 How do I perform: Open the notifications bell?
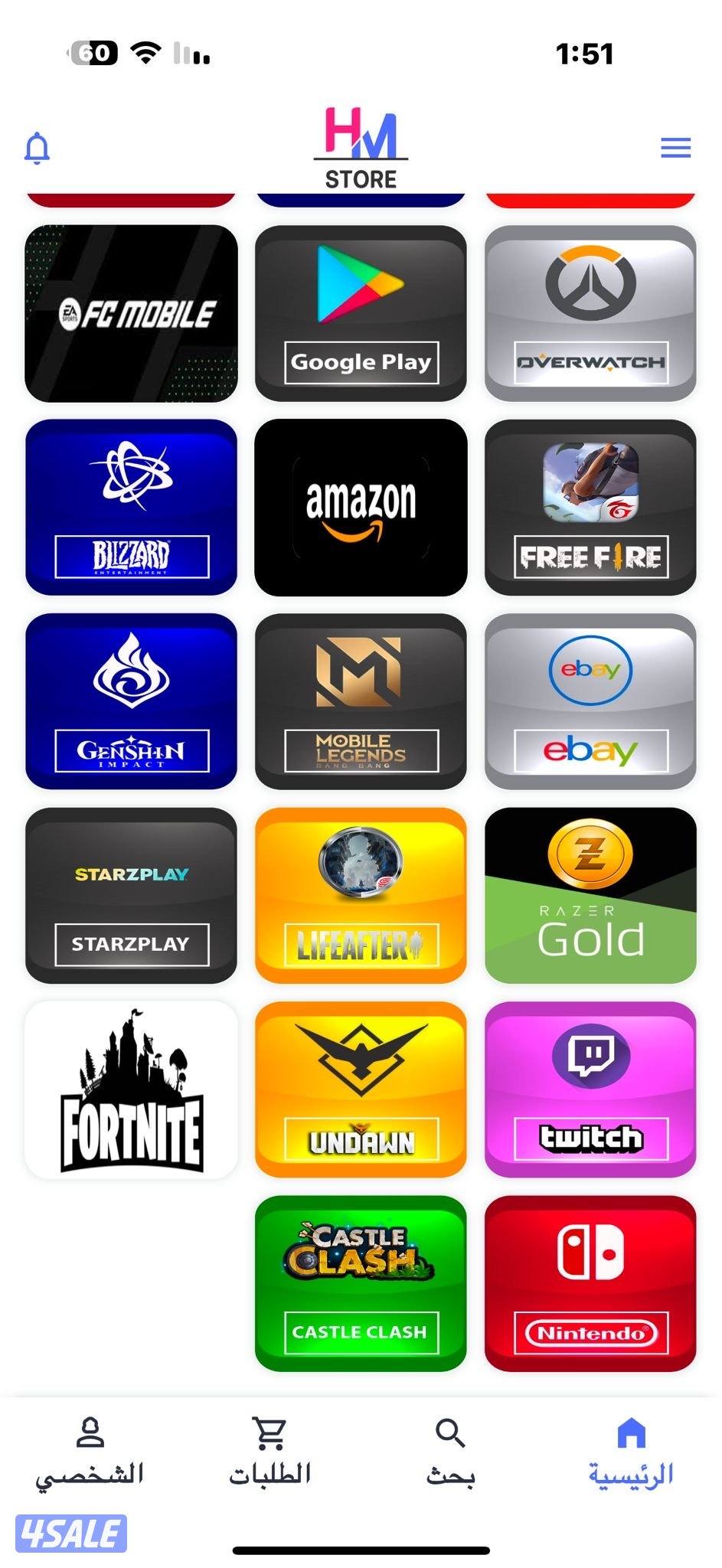coord(38,148)
